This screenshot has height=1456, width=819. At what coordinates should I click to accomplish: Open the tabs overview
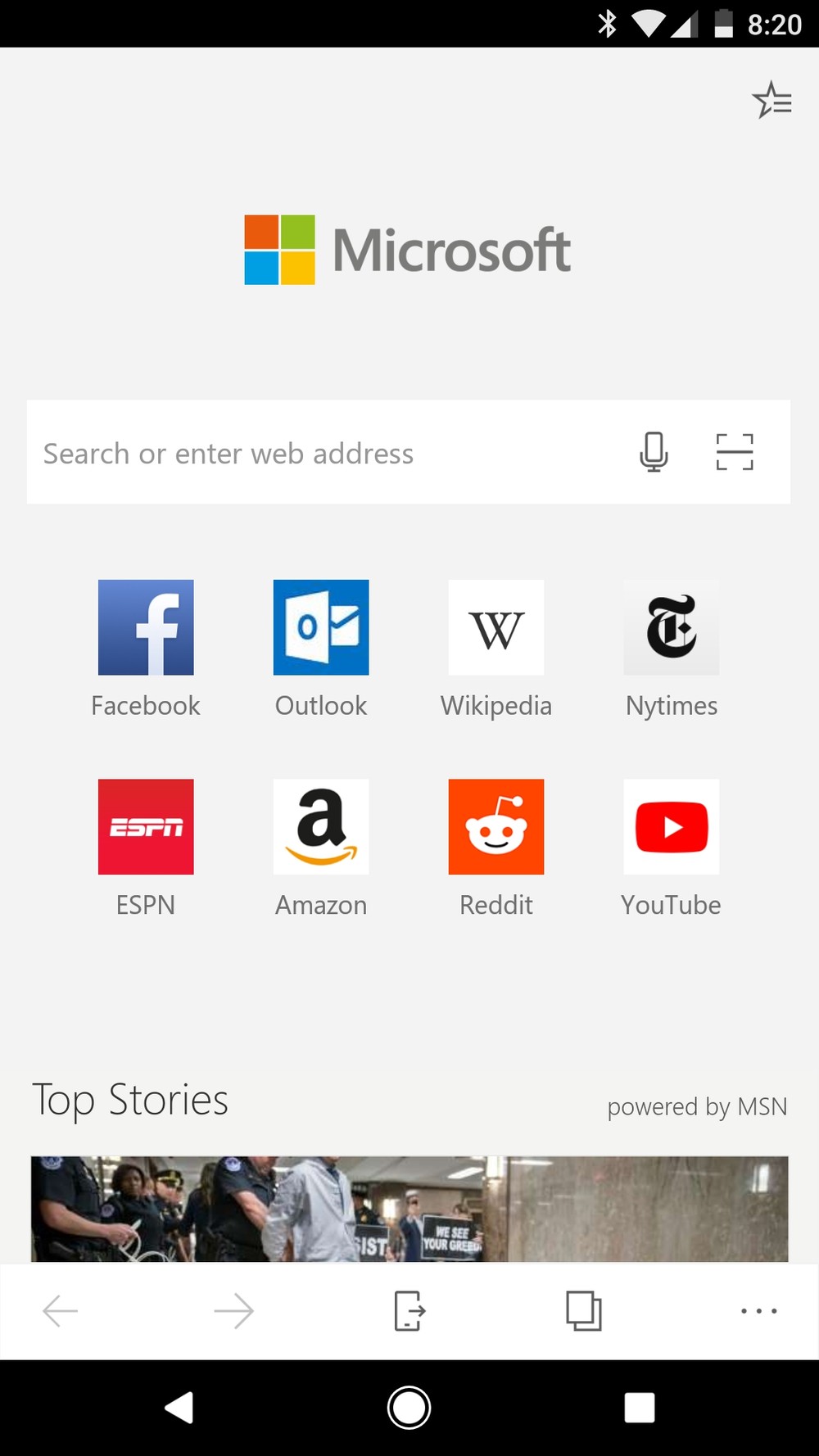tap(584, 1311)
